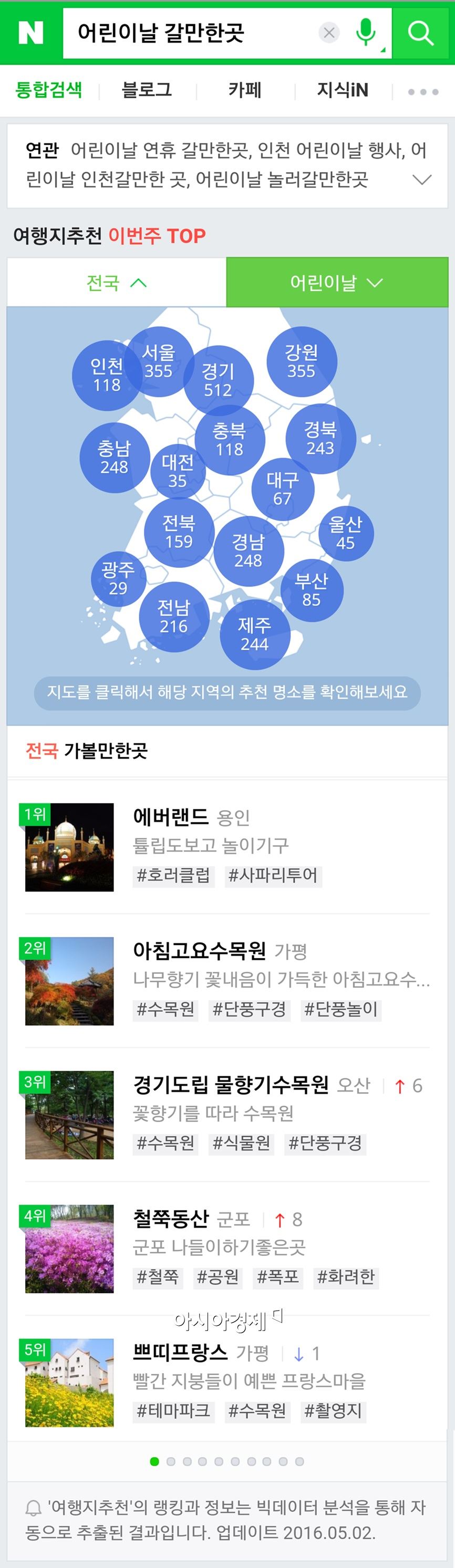
Task: Tap the Naver N logo button
Action: click(30, 32)
